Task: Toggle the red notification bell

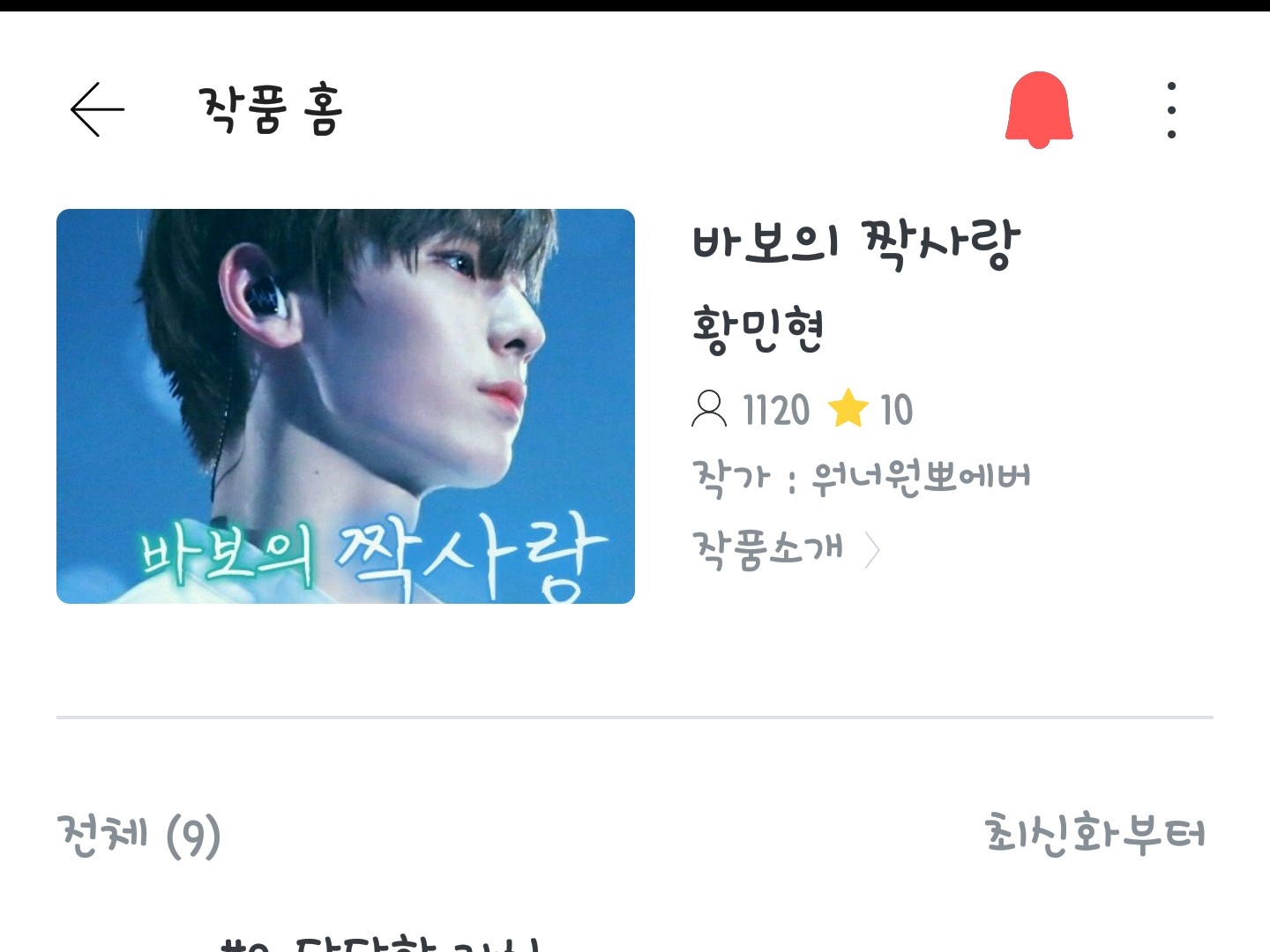Action: (1039, 109)
